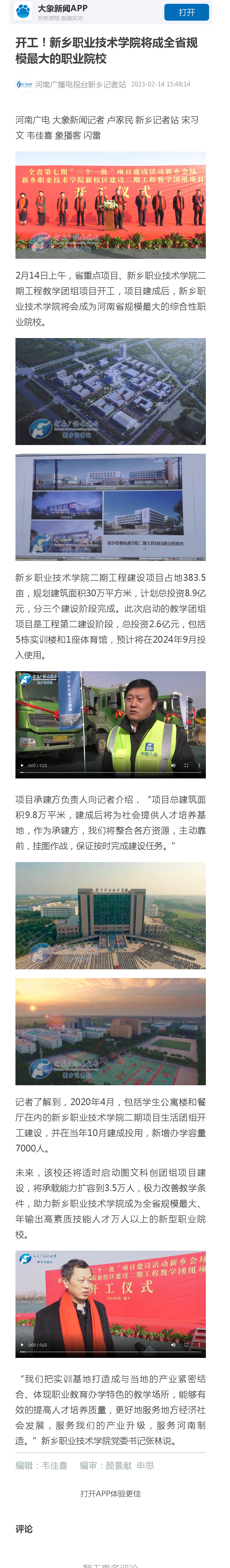
Task: Mute the 0:25 construction site video
Action: pyautogui.click(x=173, y=765)
